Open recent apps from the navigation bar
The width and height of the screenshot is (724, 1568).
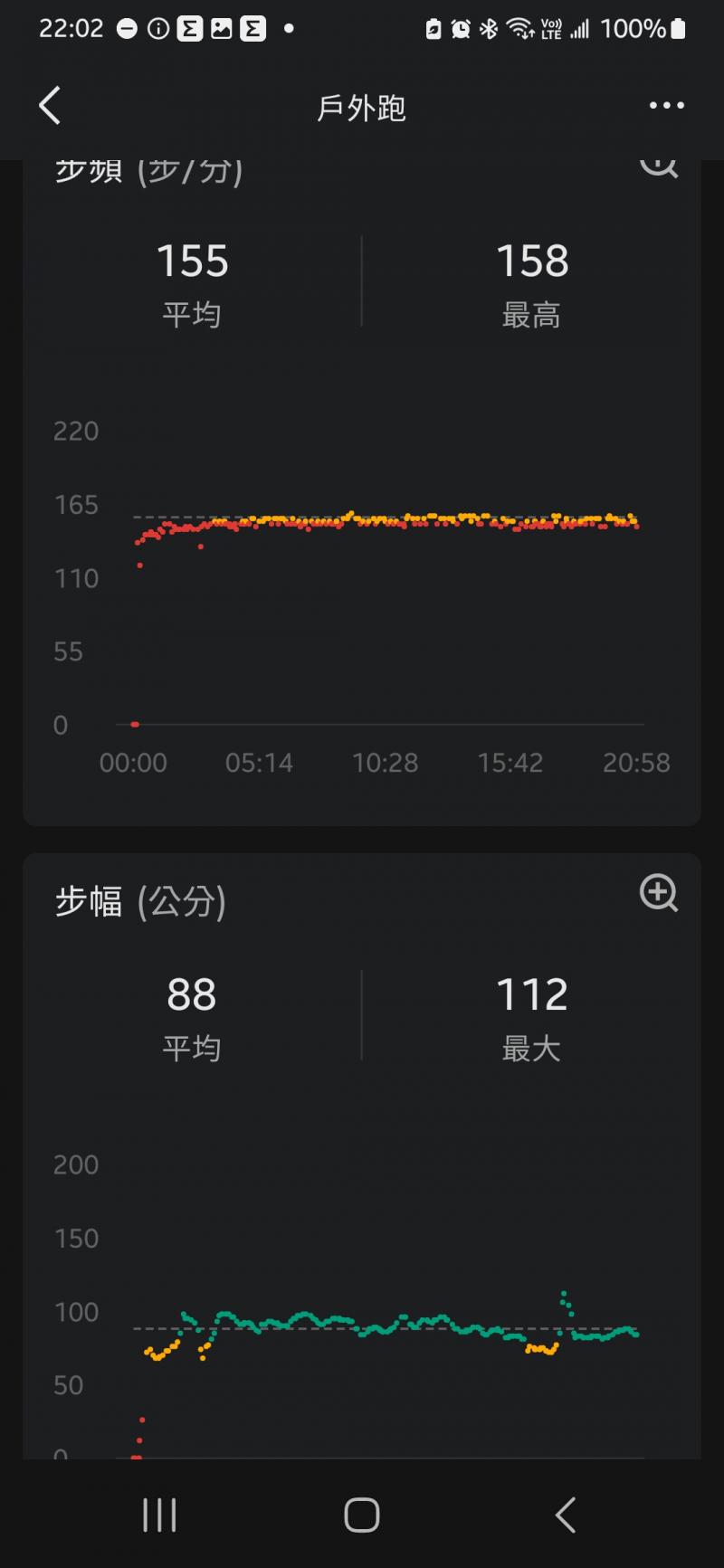(x=159, y=1515)
